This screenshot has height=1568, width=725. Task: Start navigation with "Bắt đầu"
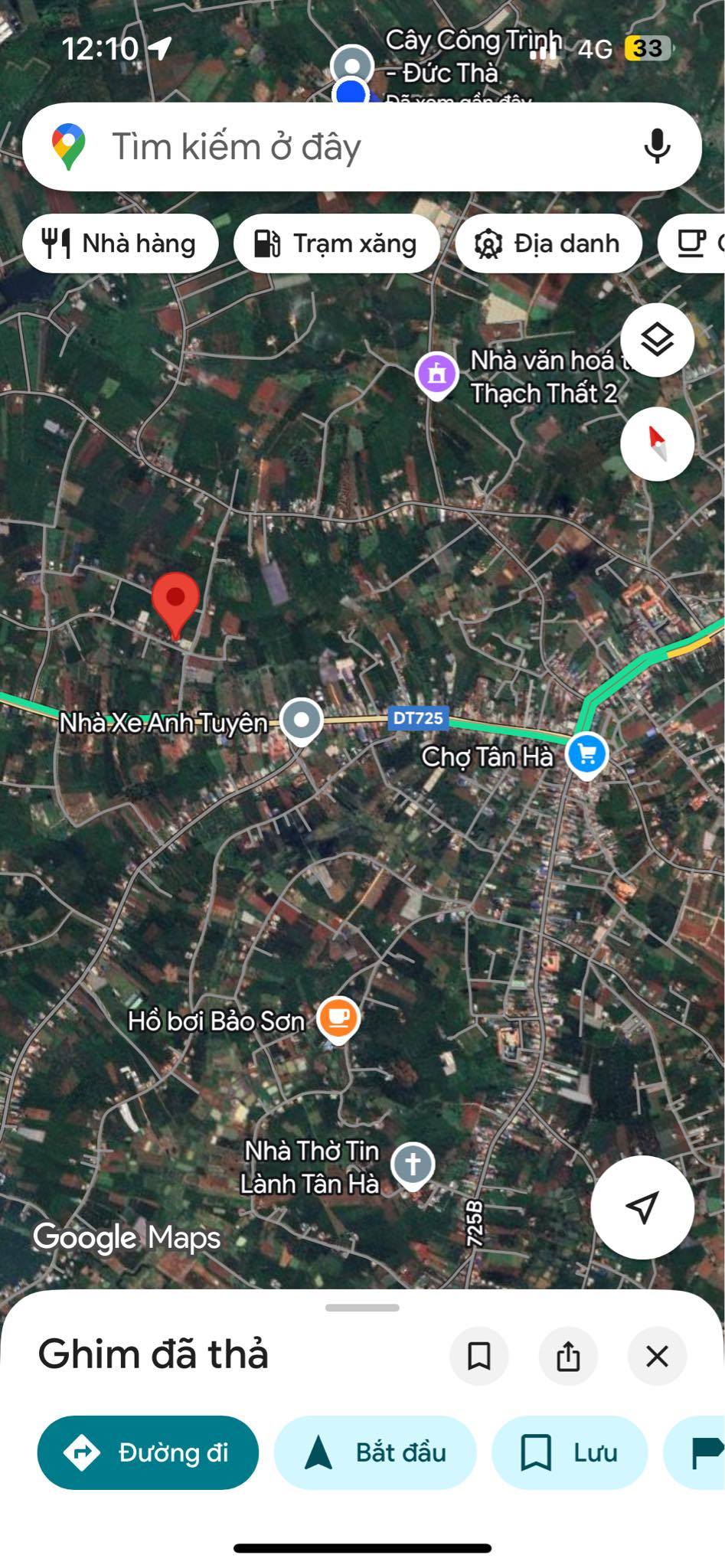[x=375, y=1452]
